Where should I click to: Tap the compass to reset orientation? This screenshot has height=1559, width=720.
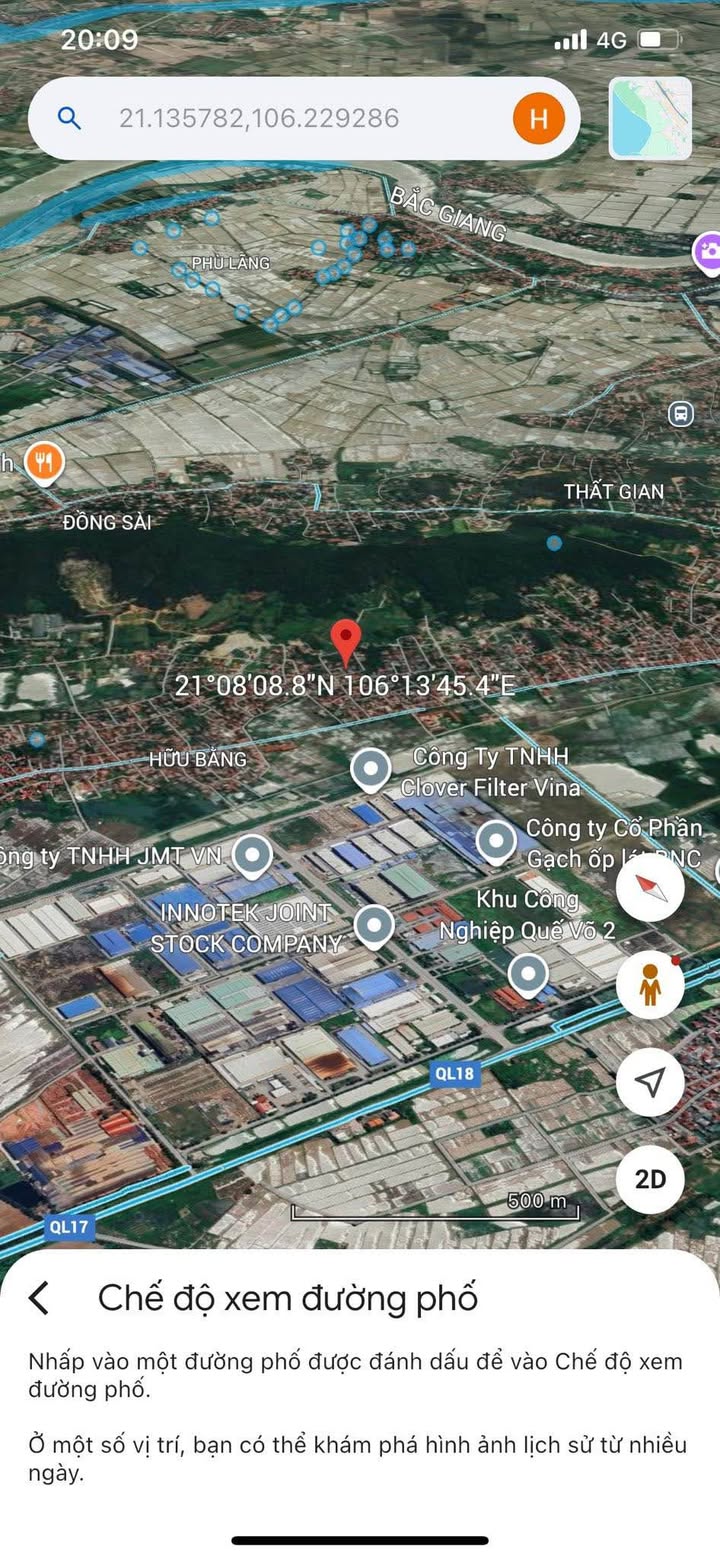(650, 888)
